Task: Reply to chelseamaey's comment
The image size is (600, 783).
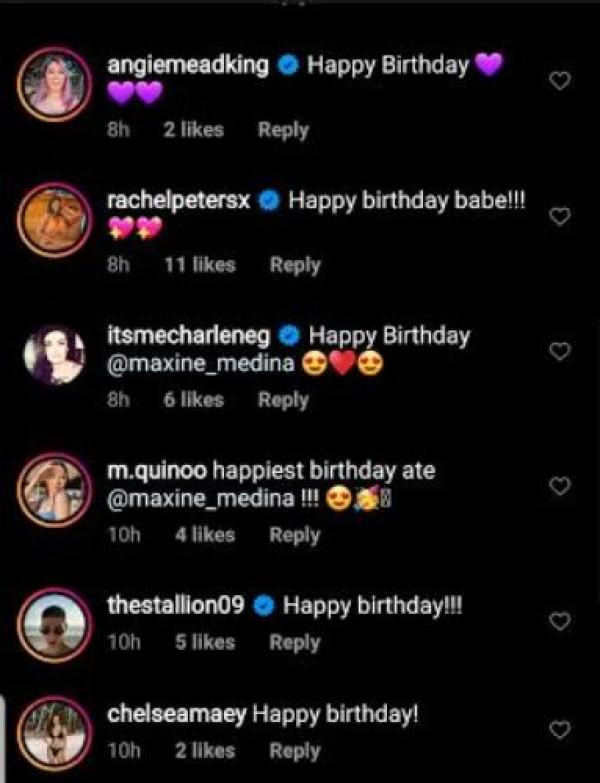Action: (295, 751)
